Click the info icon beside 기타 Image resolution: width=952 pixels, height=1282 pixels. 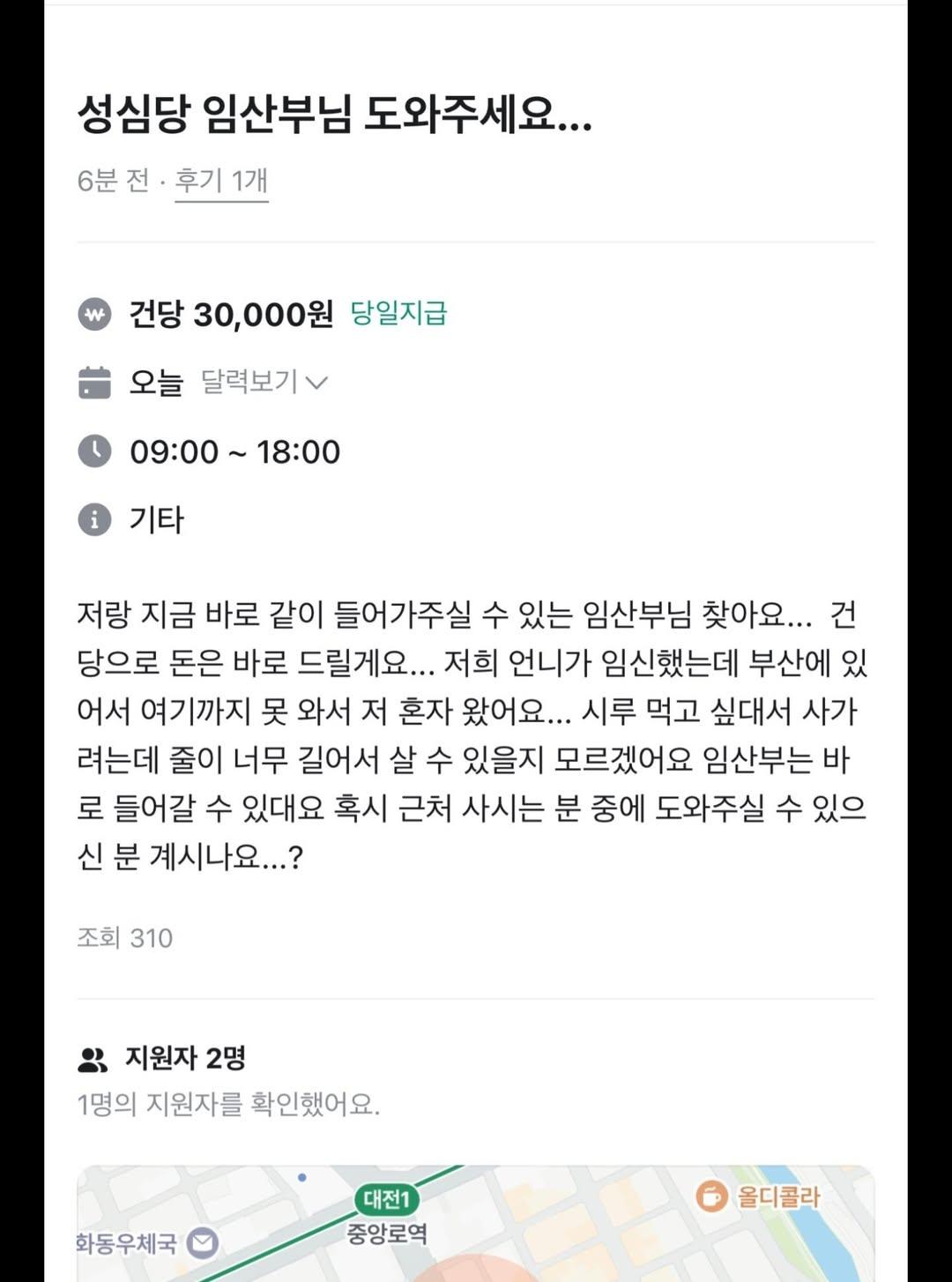click(x=94, y=520)
